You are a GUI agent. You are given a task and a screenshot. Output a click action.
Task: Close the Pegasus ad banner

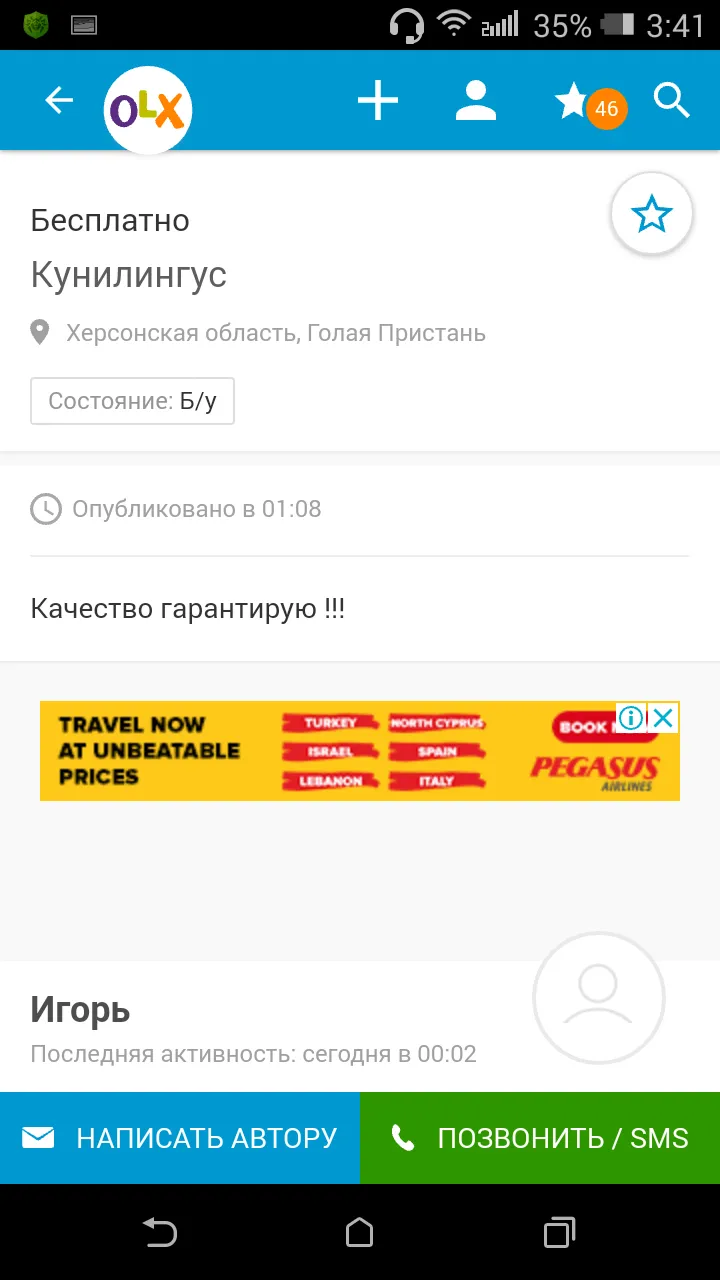(663, 718)
